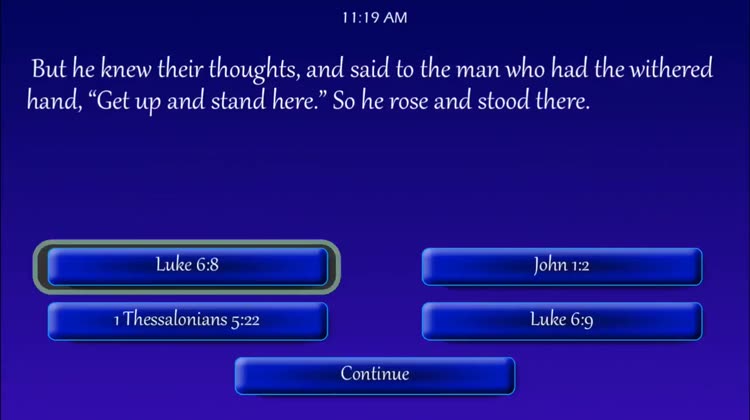Tap the Continue button
The width and height of the screenshot is (750, 420).
[x=374, y=375]
